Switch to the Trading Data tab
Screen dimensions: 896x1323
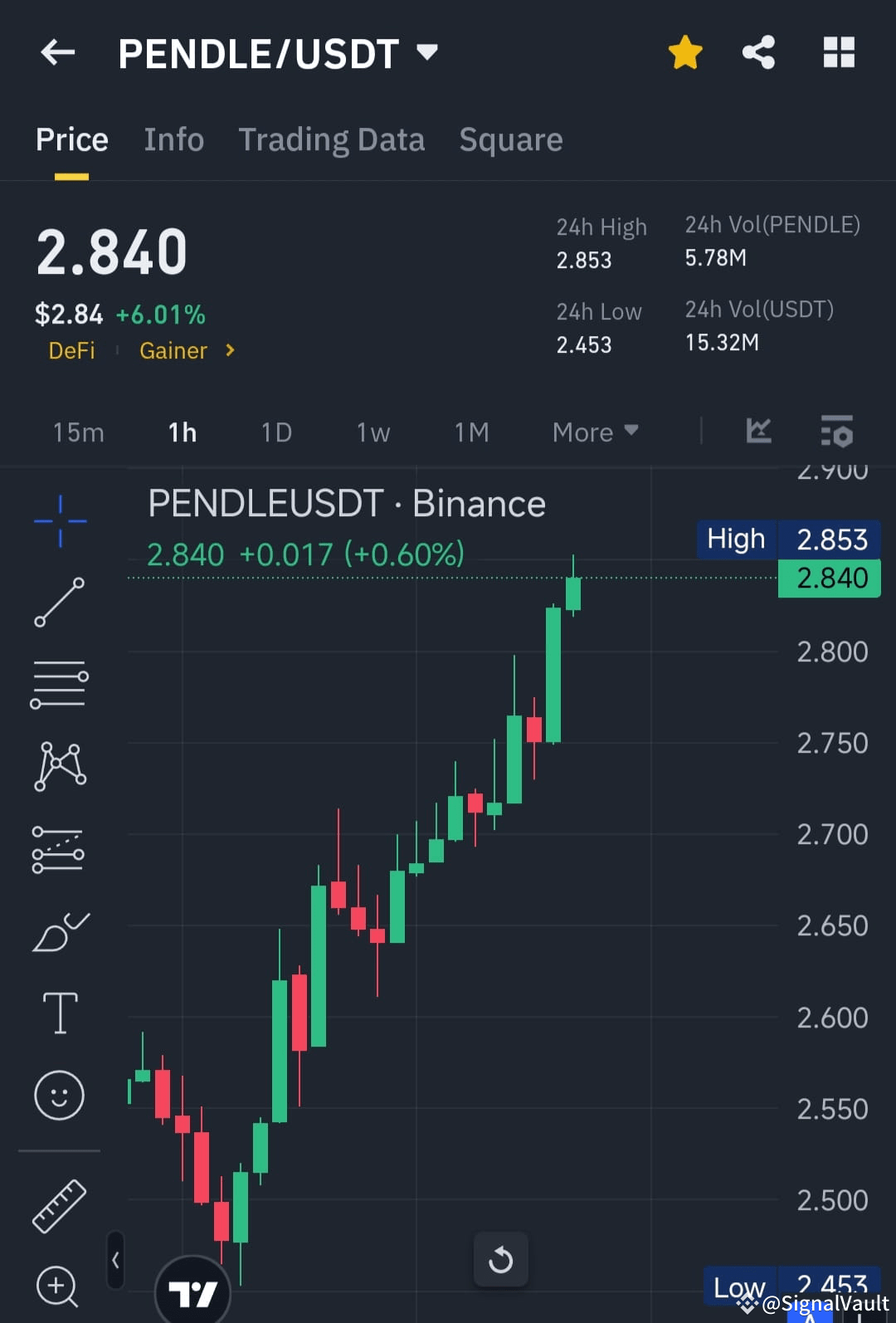332,139
